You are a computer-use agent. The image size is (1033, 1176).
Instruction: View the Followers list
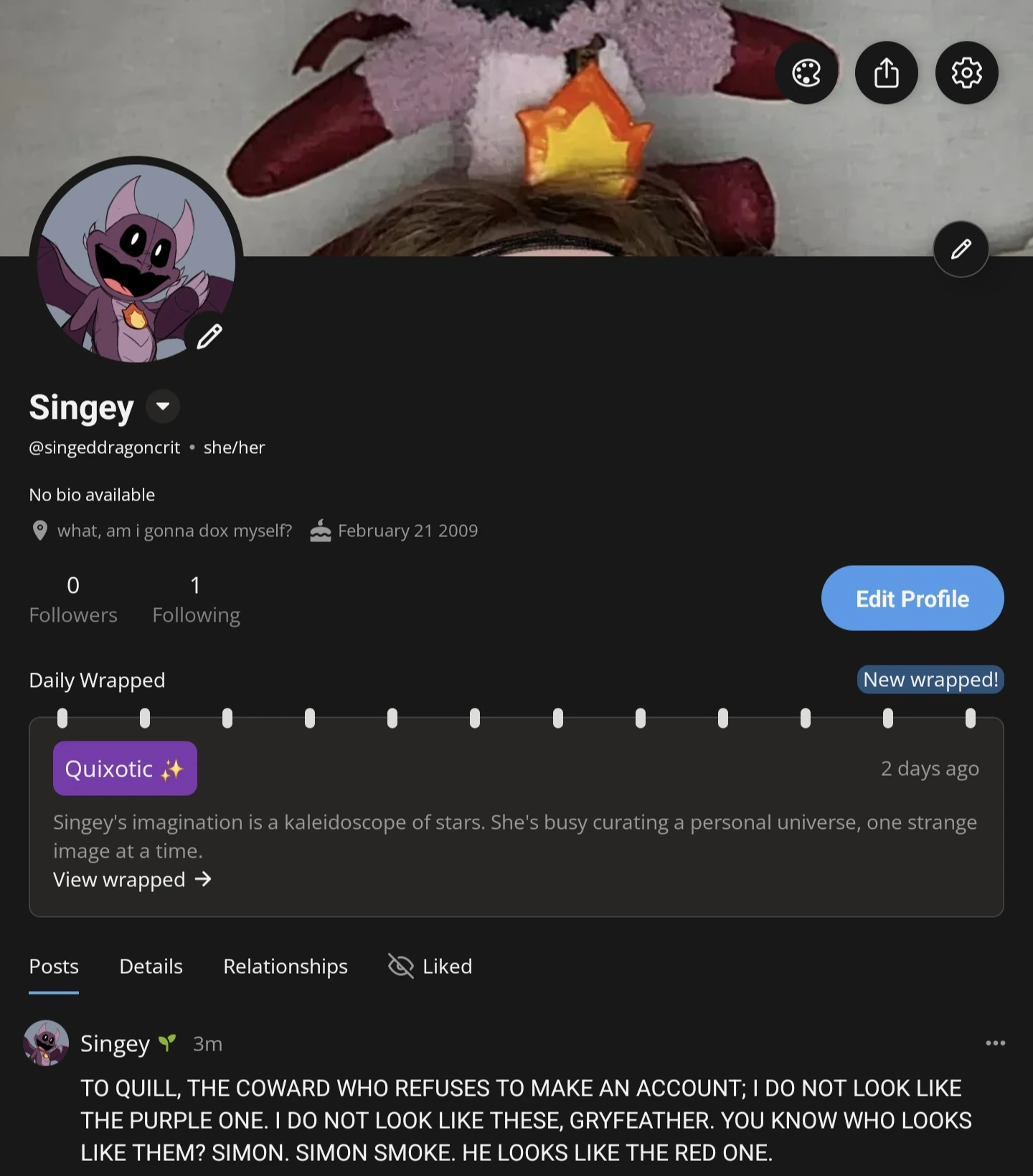(x=73, y=600)
